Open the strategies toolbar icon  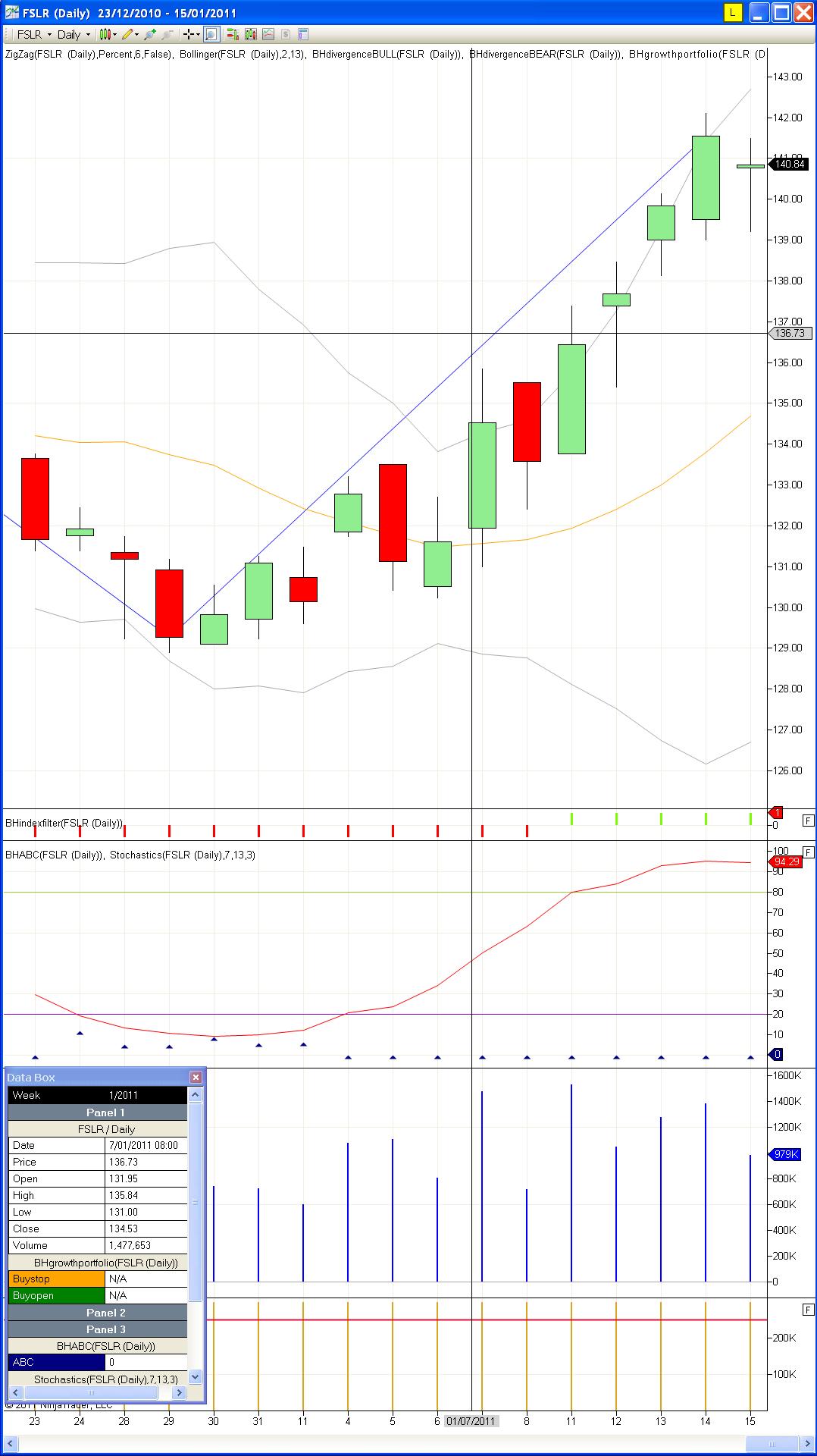[268, 34]
